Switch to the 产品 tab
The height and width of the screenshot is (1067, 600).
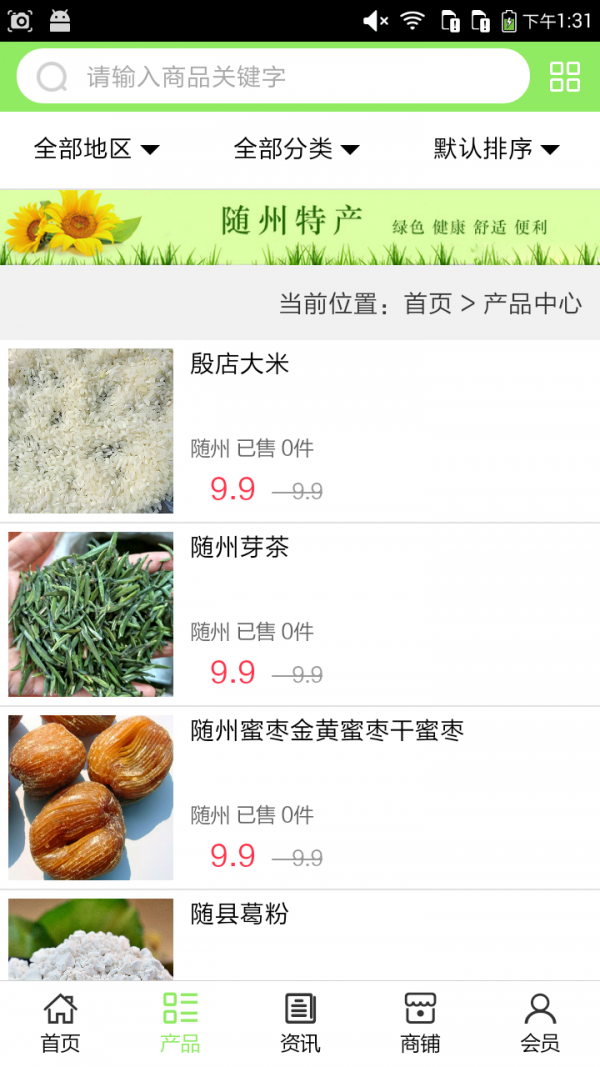(x=180, y=1023)
